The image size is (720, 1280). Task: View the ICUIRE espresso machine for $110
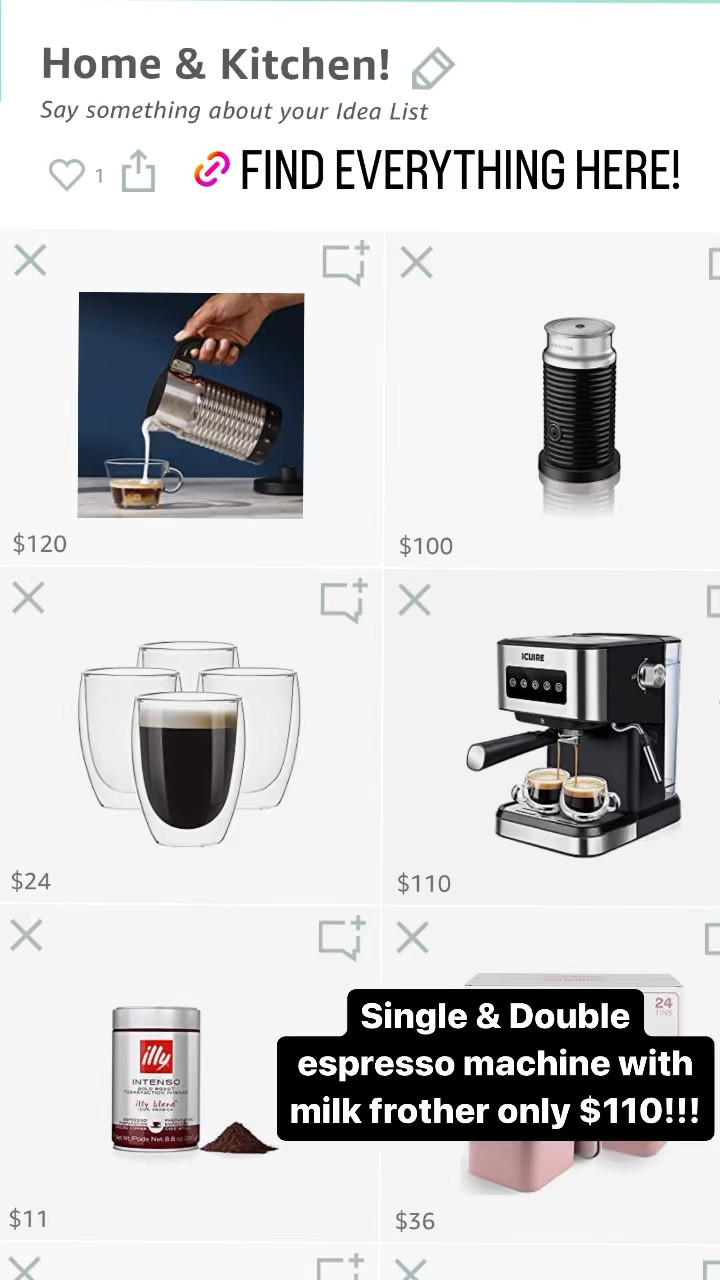[573, 738]
